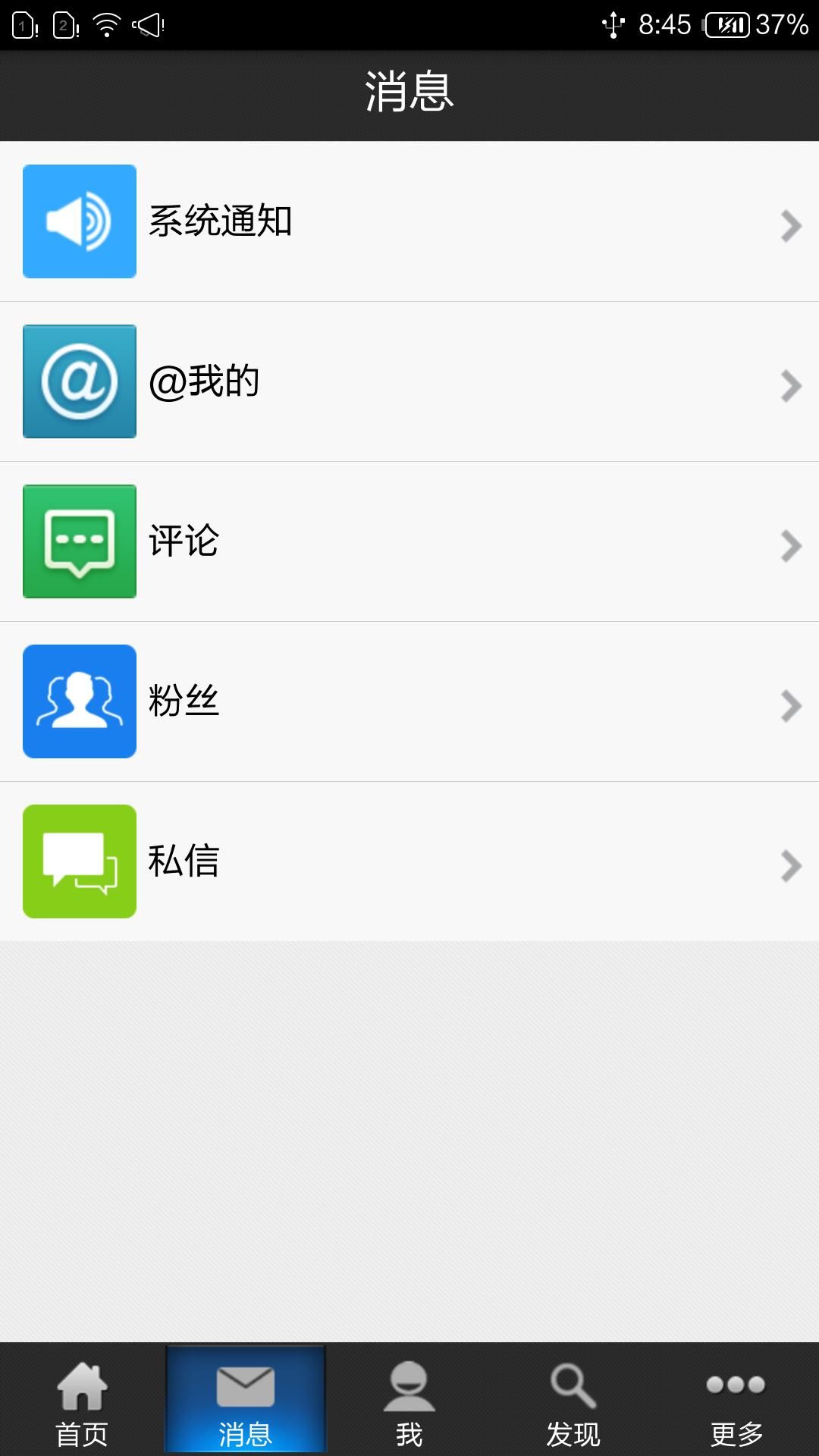This screenshot has width=819, height=1456.
Task: Open the 粉丝 followers list
Action: click(x=409, y=701)
